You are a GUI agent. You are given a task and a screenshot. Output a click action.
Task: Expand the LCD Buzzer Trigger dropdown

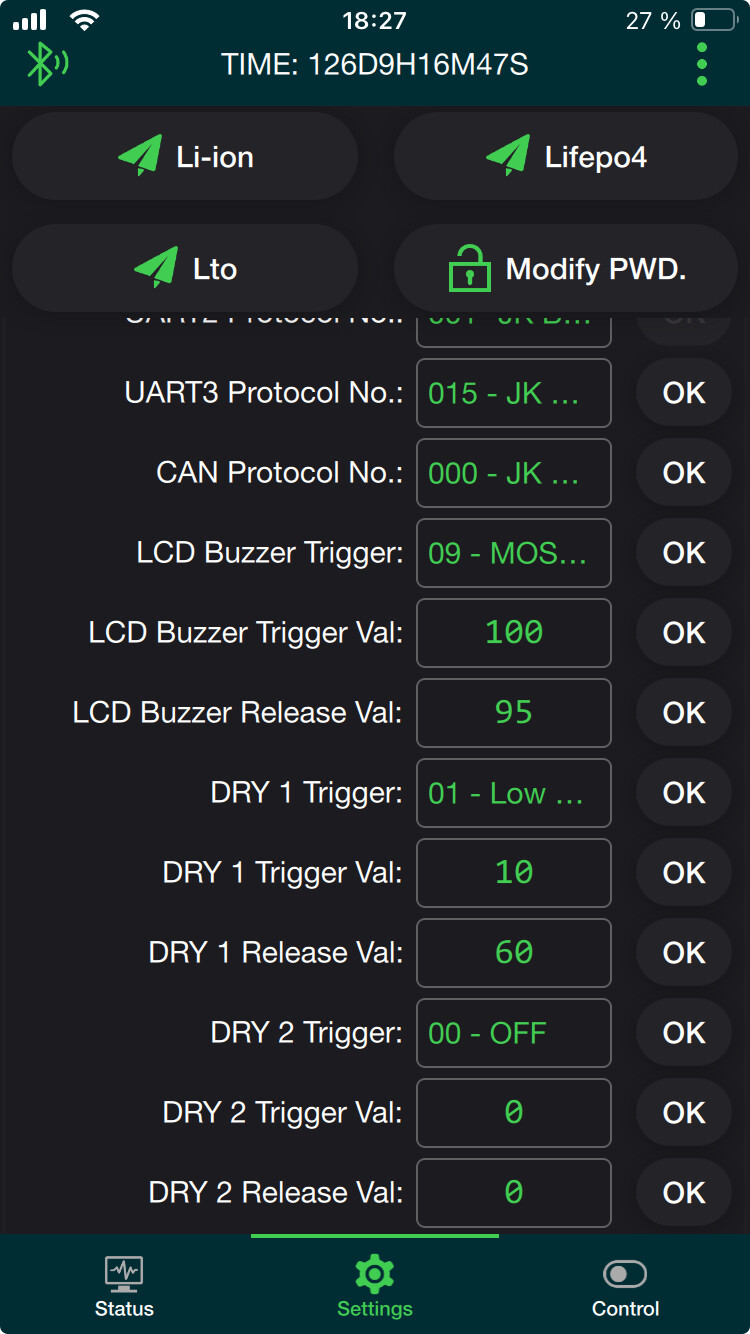coord(513,553)
